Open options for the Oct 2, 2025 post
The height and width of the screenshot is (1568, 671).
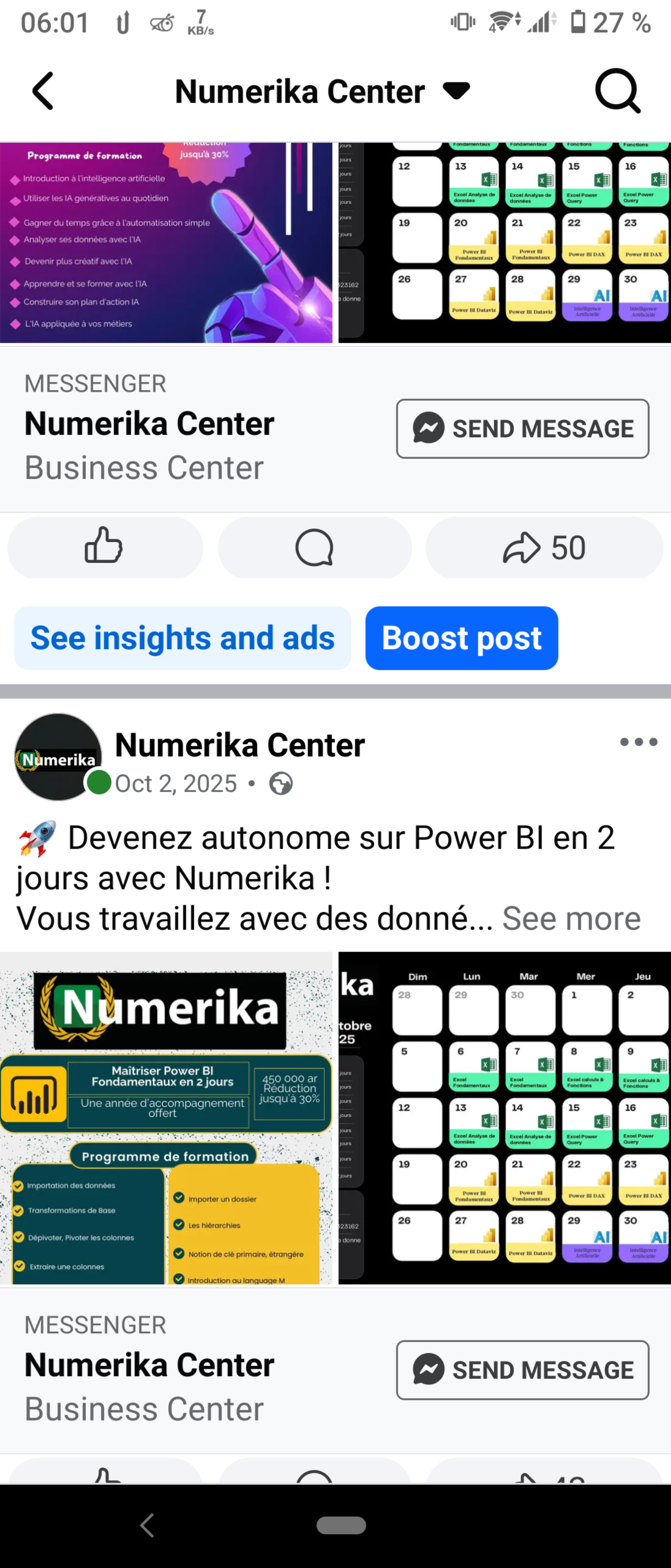tap(638, 742)
